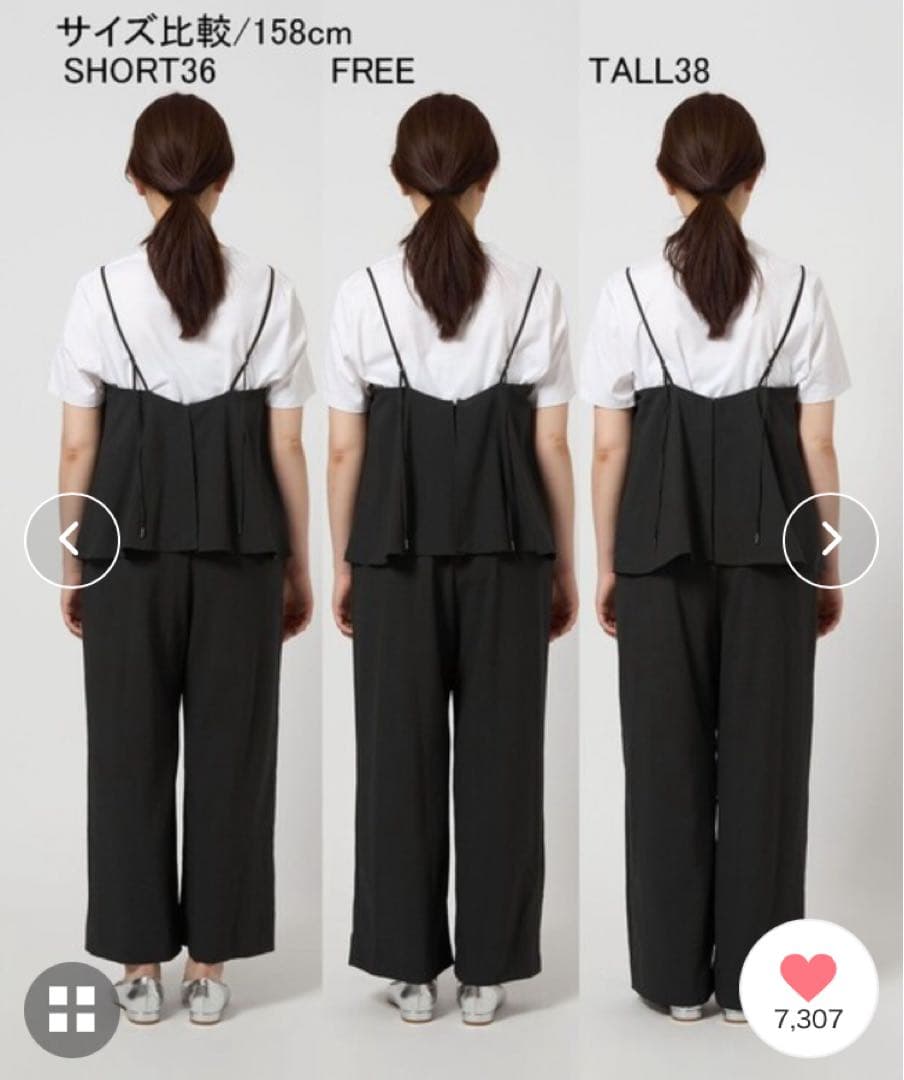904x1080 pixels.
Task: Select the grid icon in the gray circle
Action: [x=70, y=1010]
